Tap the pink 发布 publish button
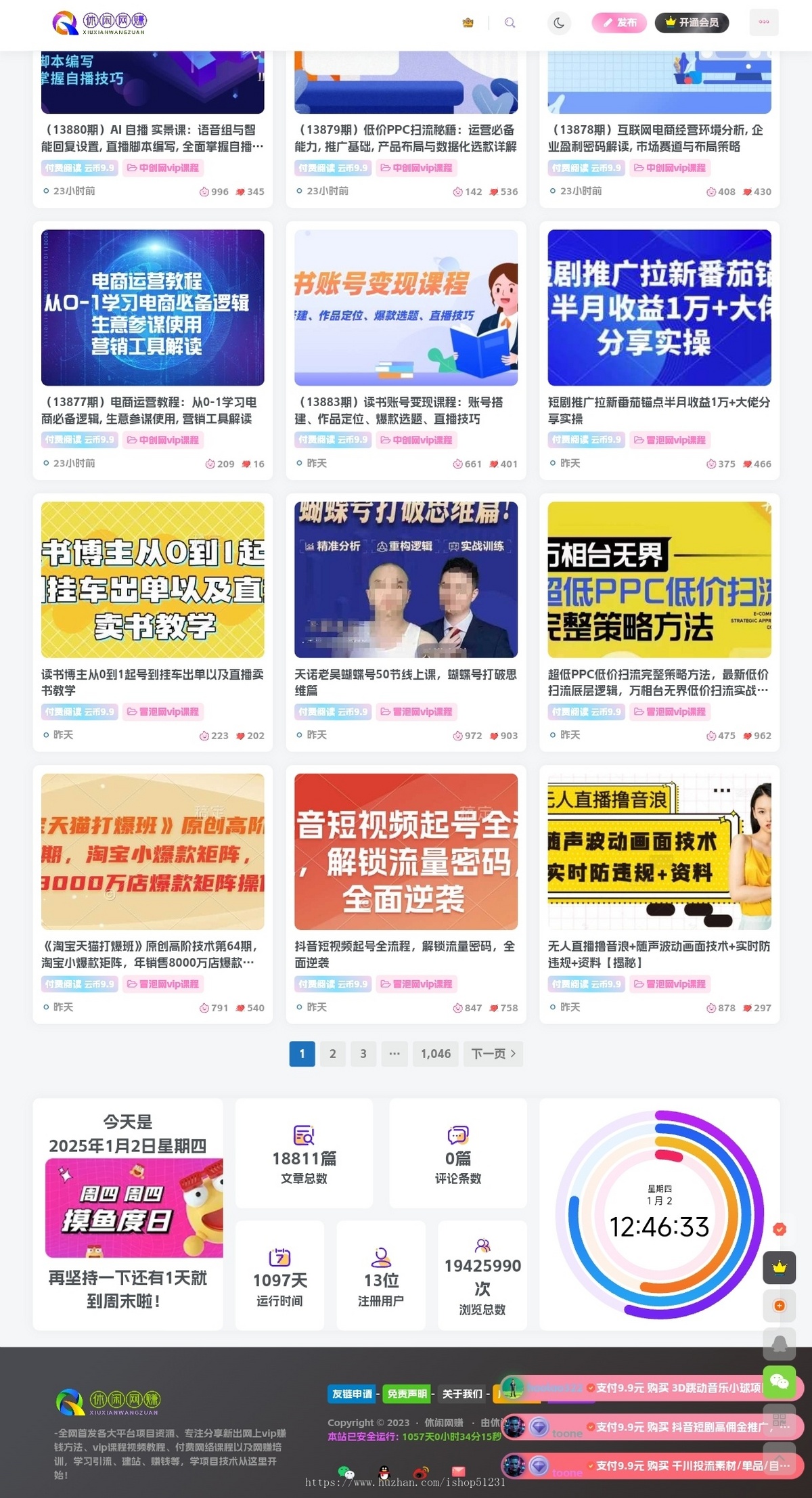The image size is (812, 1498). [x=619, y=23]
